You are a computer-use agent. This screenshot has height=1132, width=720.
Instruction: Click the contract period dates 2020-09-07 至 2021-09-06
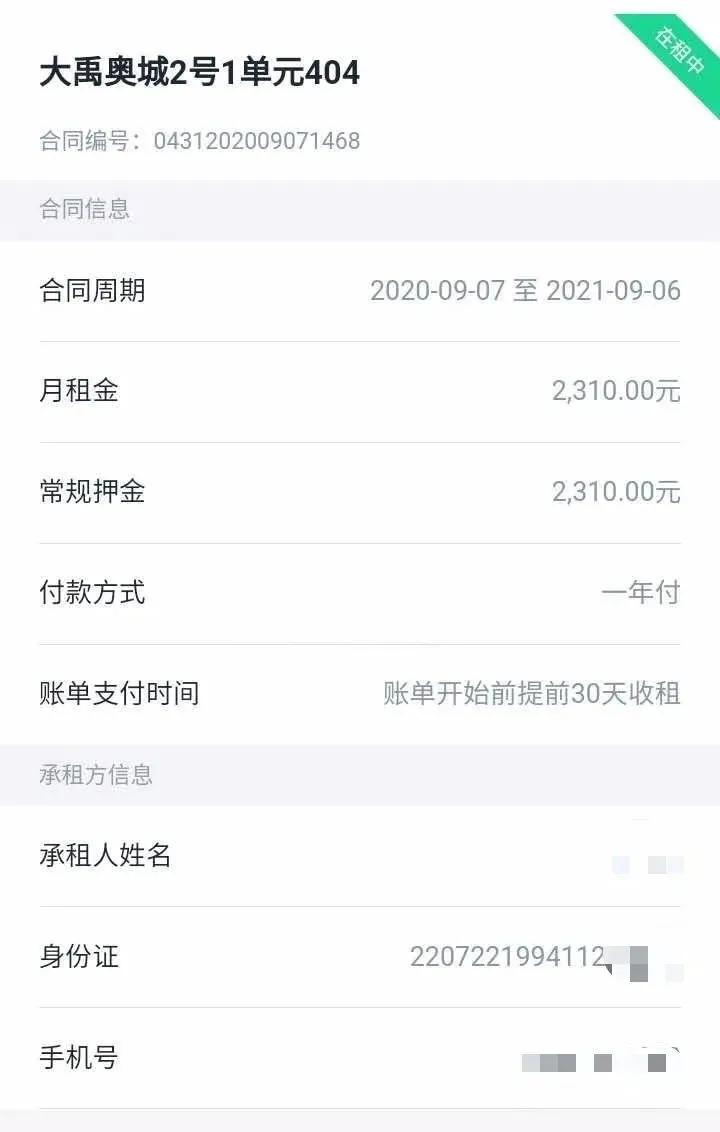[x=525, y=291]
